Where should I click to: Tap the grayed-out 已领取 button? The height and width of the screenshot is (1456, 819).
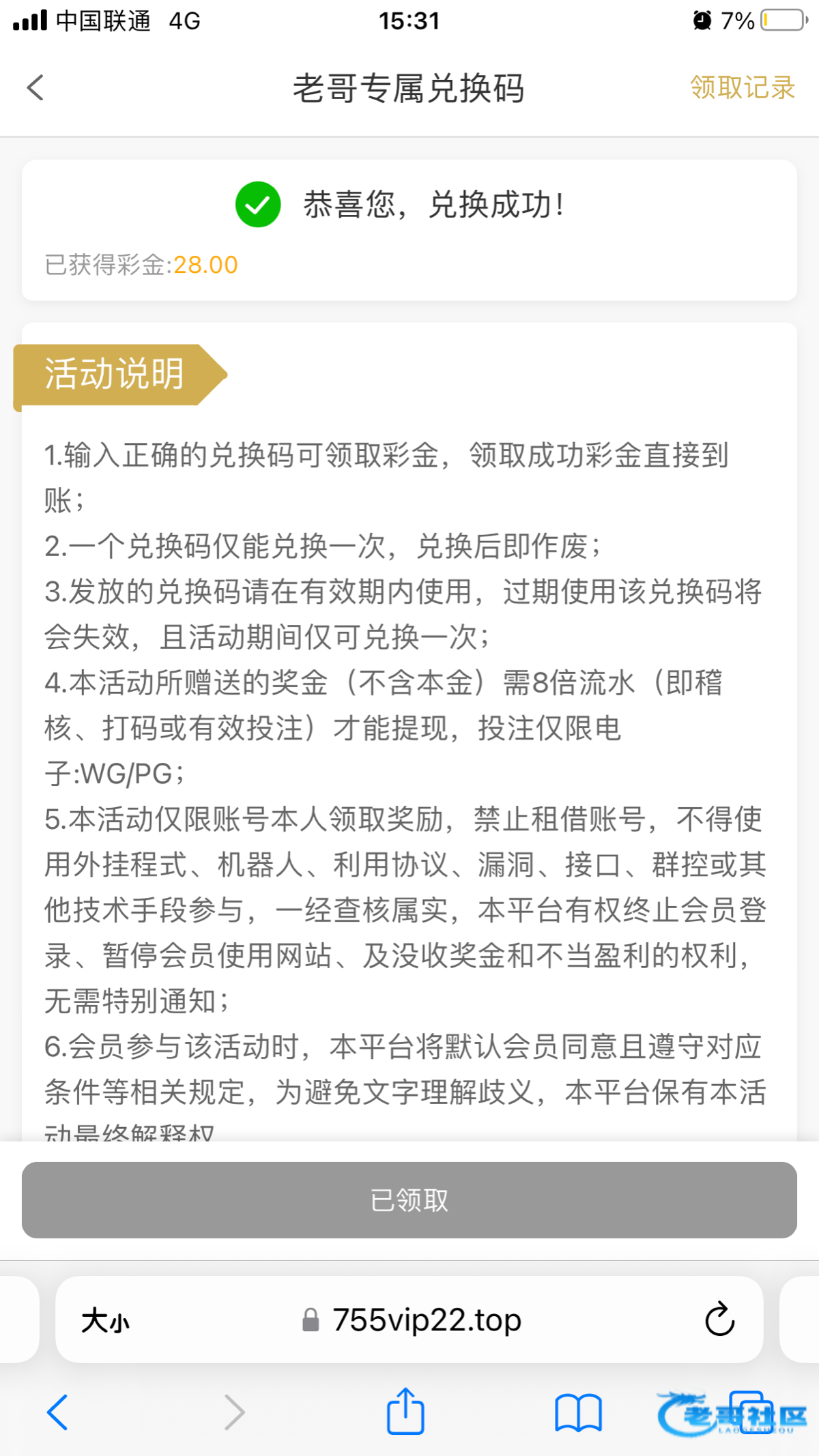tap(409, 1200)
